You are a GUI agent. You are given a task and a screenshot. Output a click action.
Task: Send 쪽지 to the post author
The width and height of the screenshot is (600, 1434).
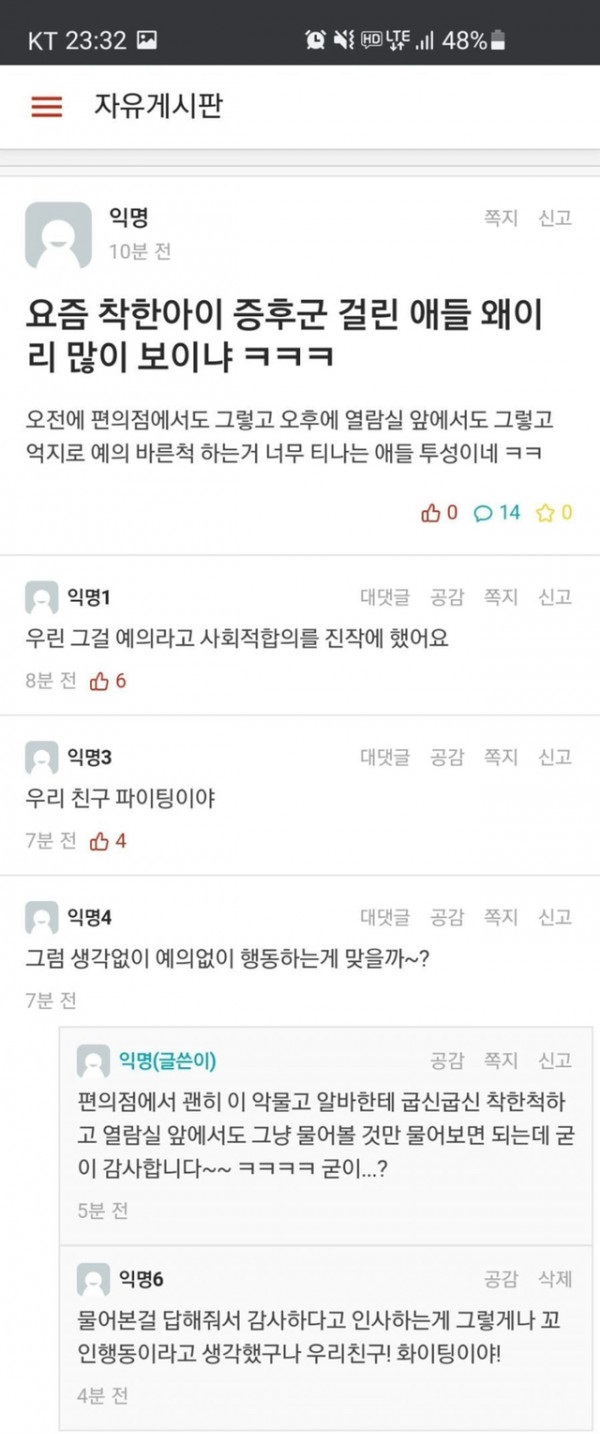click(501, 218)
